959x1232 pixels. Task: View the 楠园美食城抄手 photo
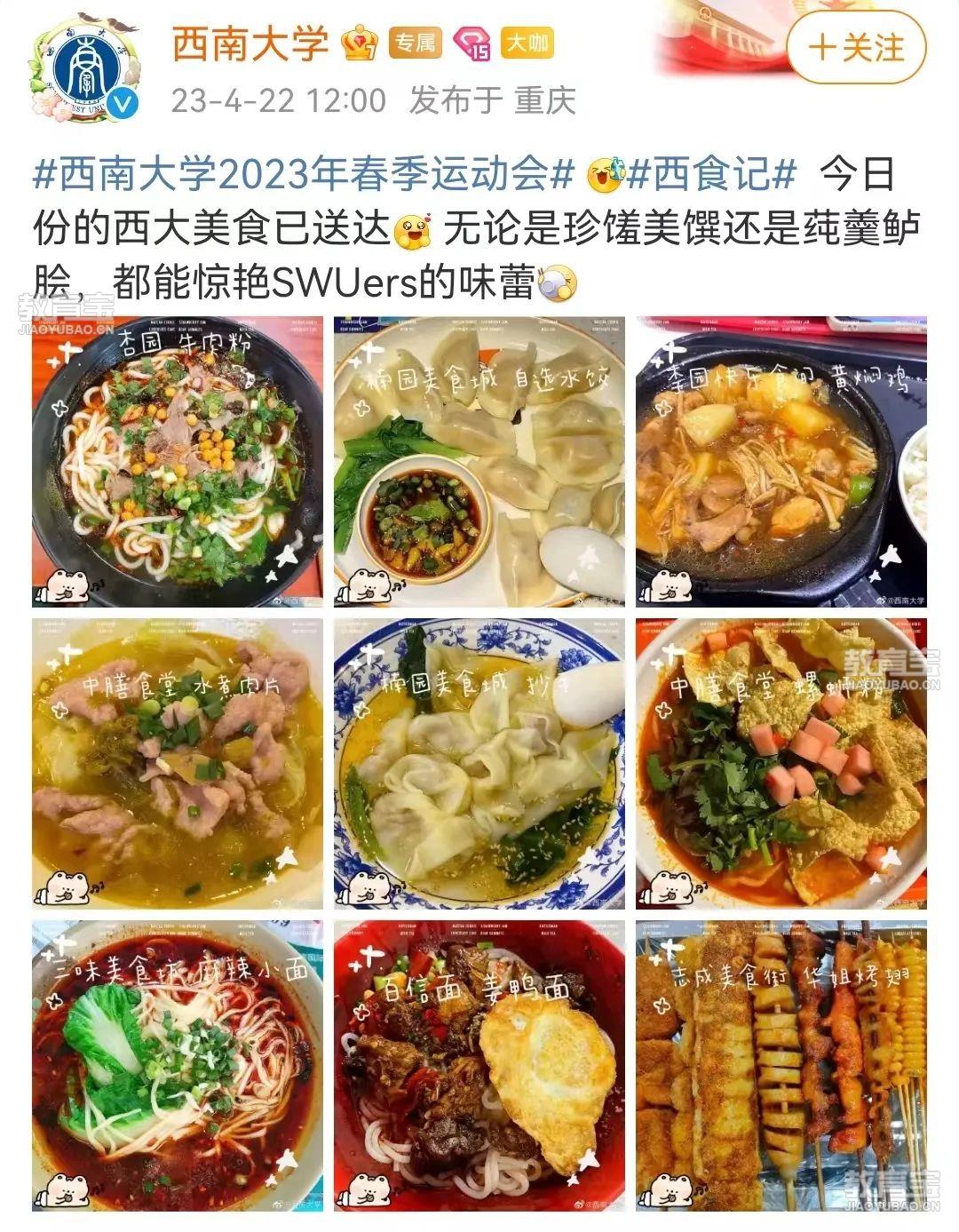[x=479, y=764]
